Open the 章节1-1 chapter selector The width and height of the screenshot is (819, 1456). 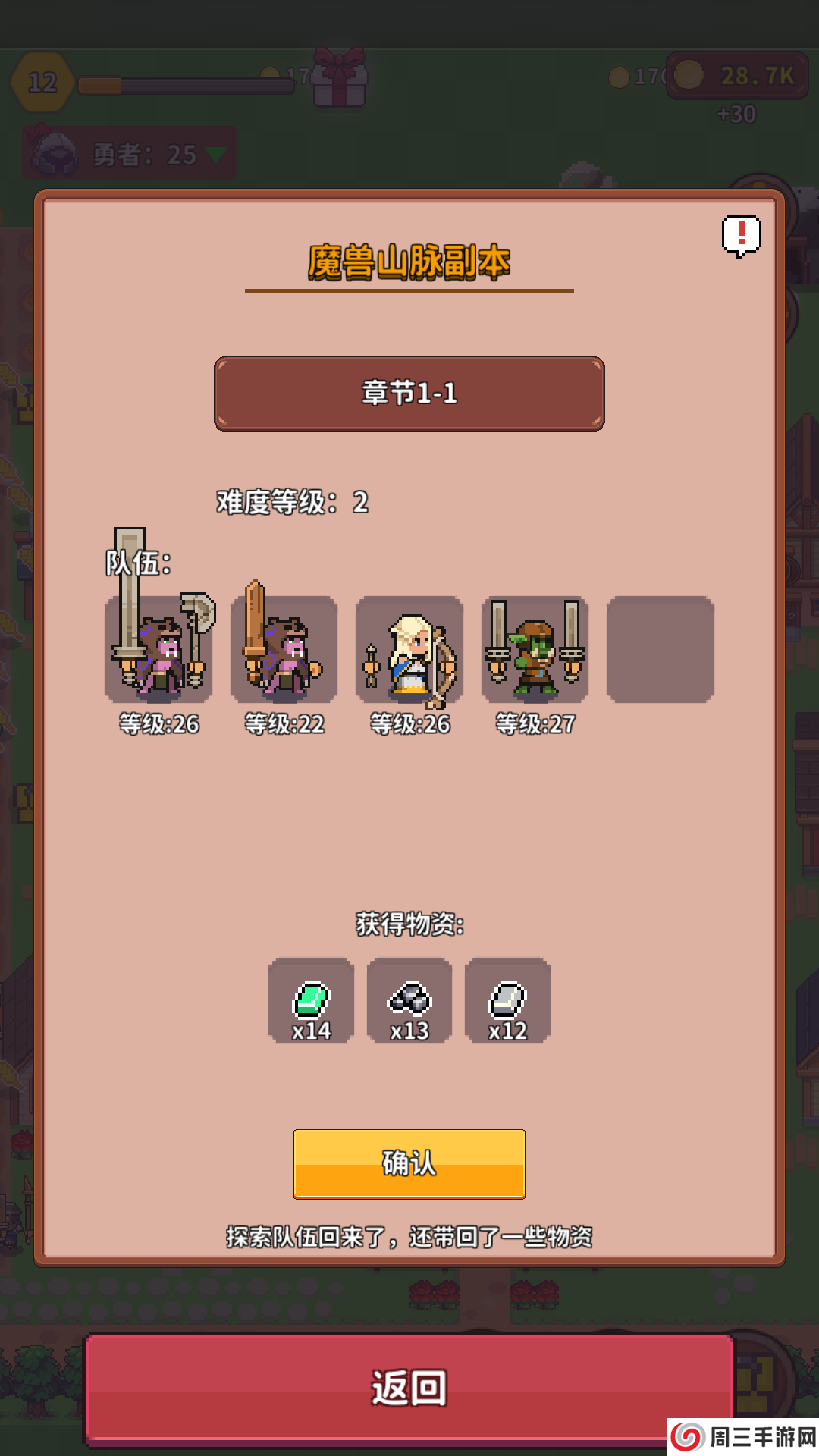409,394
